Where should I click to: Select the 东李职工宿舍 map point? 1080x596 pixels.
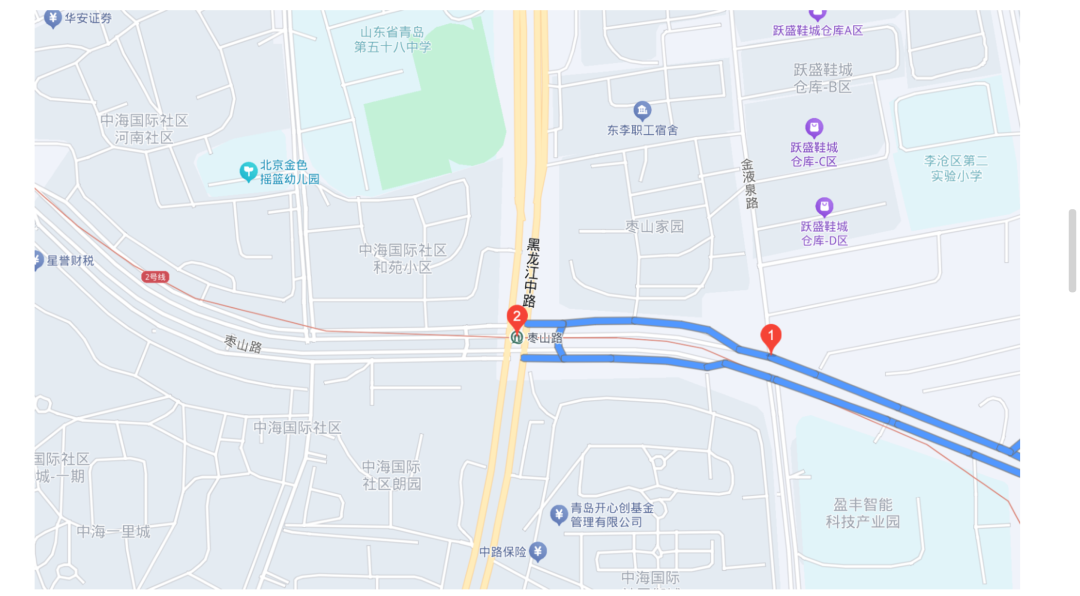tap(642, 110)
